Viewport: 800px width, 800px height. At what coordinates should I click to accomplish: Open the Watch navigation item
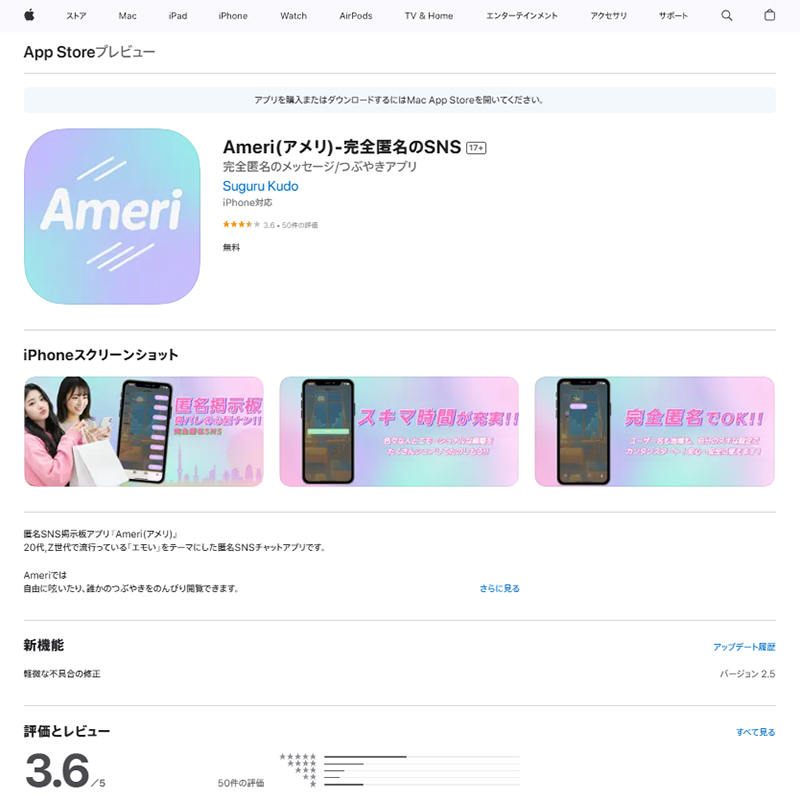tap(293, 16)
